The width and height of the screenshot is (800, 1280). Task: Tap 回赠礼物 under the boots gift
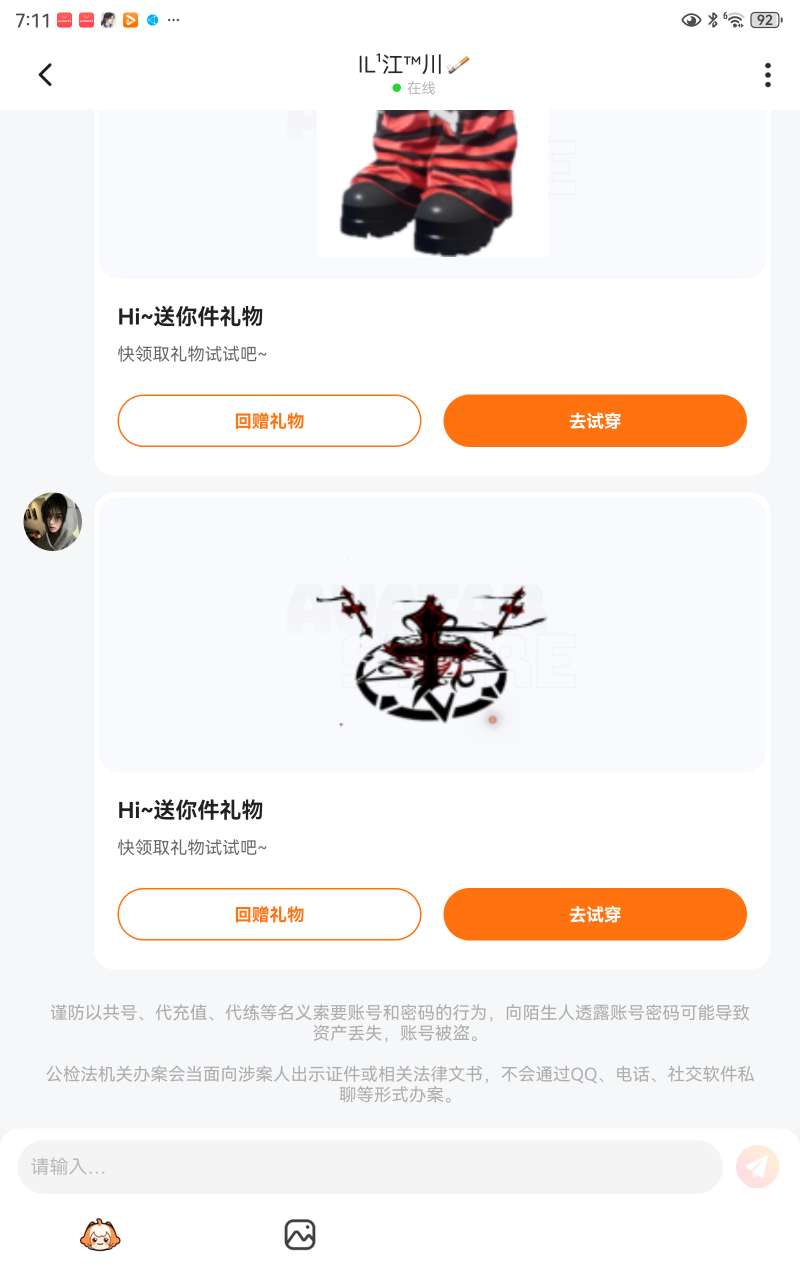pyautogui.click(x=269, y=421)
